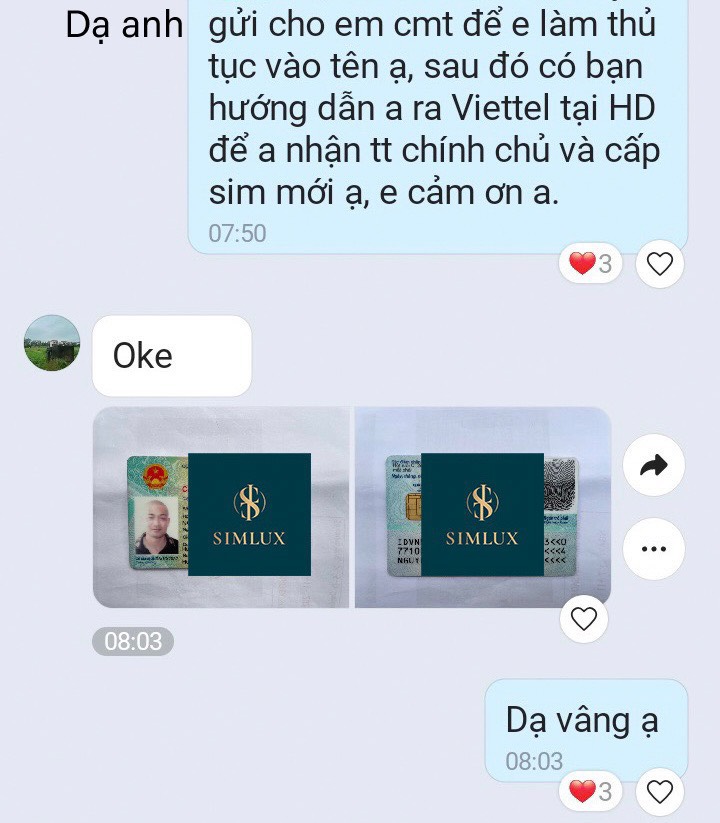Open more options for the shared photos
The width and height of the screenshot is (720, 823).
(x=653, y=549)
